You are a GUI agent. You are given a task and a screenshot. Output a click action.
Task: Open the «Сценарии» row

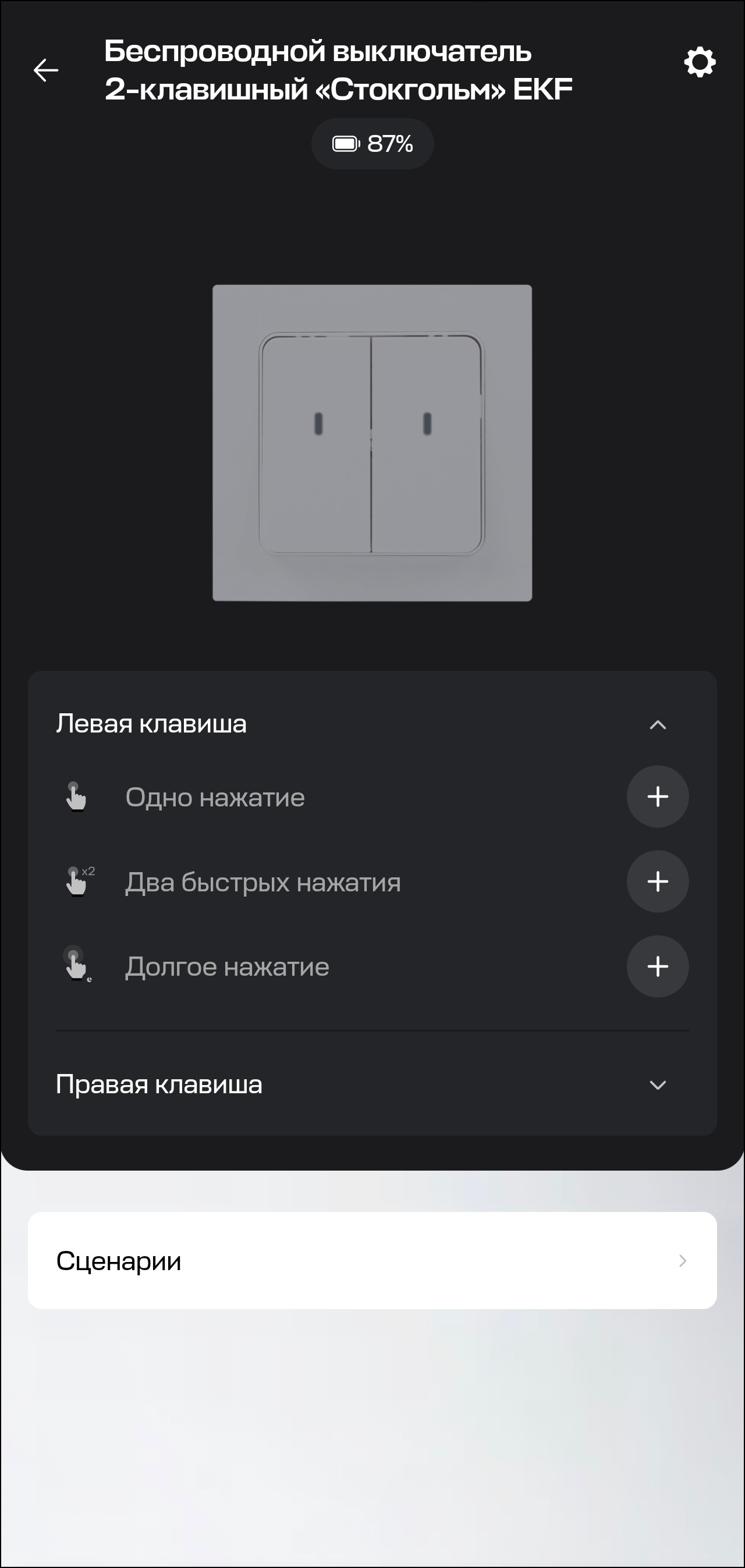point(371,1261)
